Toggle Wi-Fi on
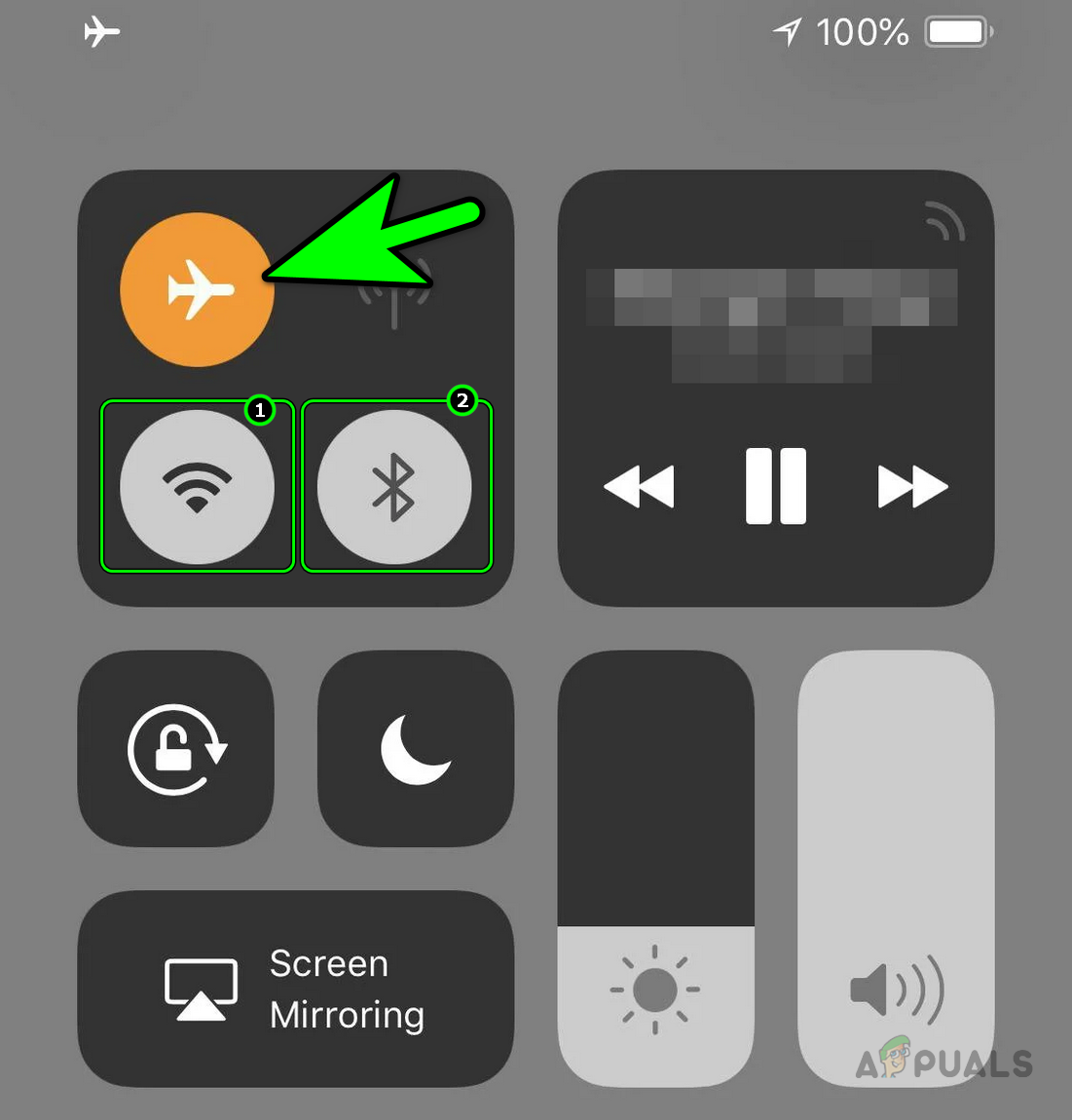Image resolution: width=1072 pixels, height=1120 pixels. (x=197, y=485)
